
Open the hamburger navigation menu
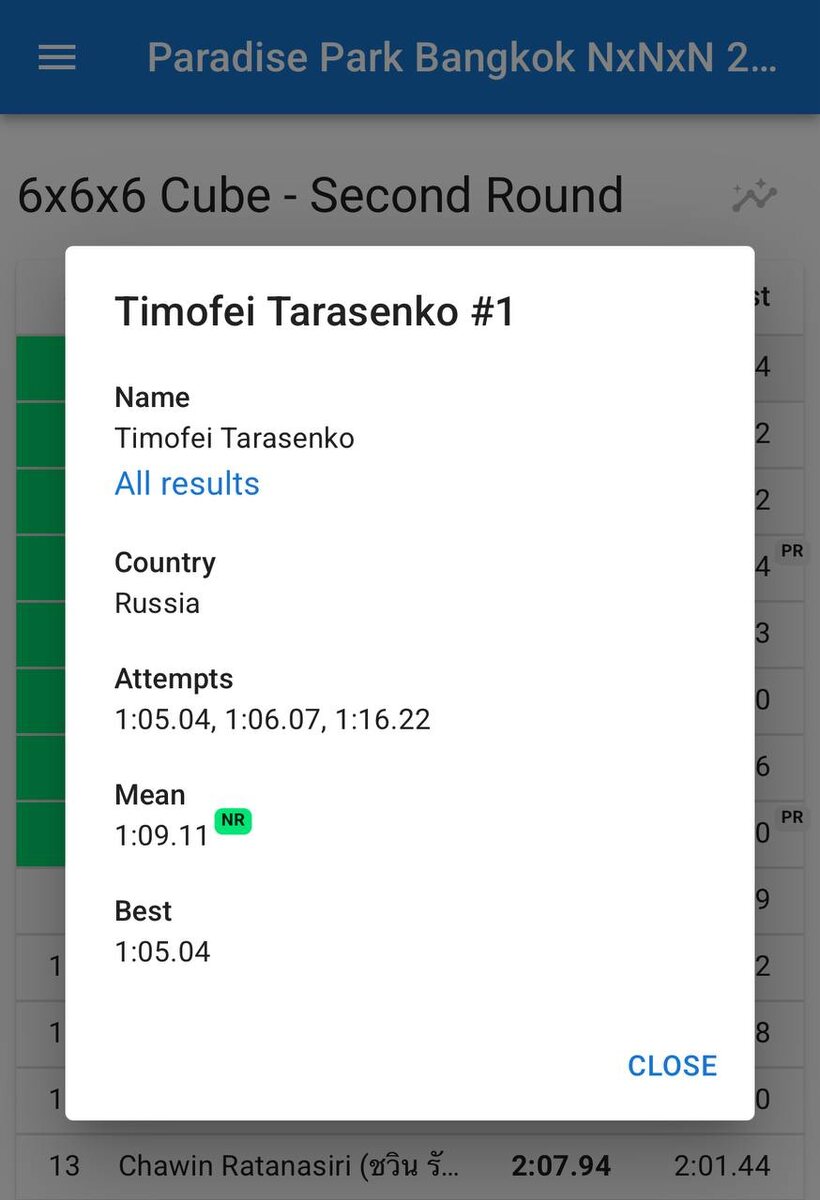(x=57, y=58)
